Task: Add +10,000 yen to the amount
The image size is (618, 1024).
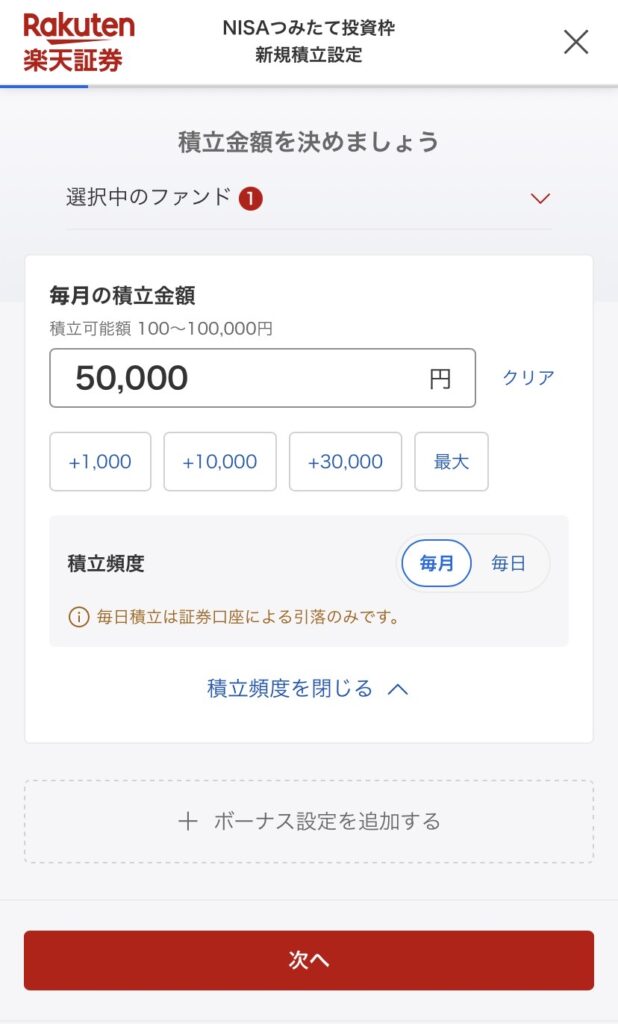Action: pos(220,462)
